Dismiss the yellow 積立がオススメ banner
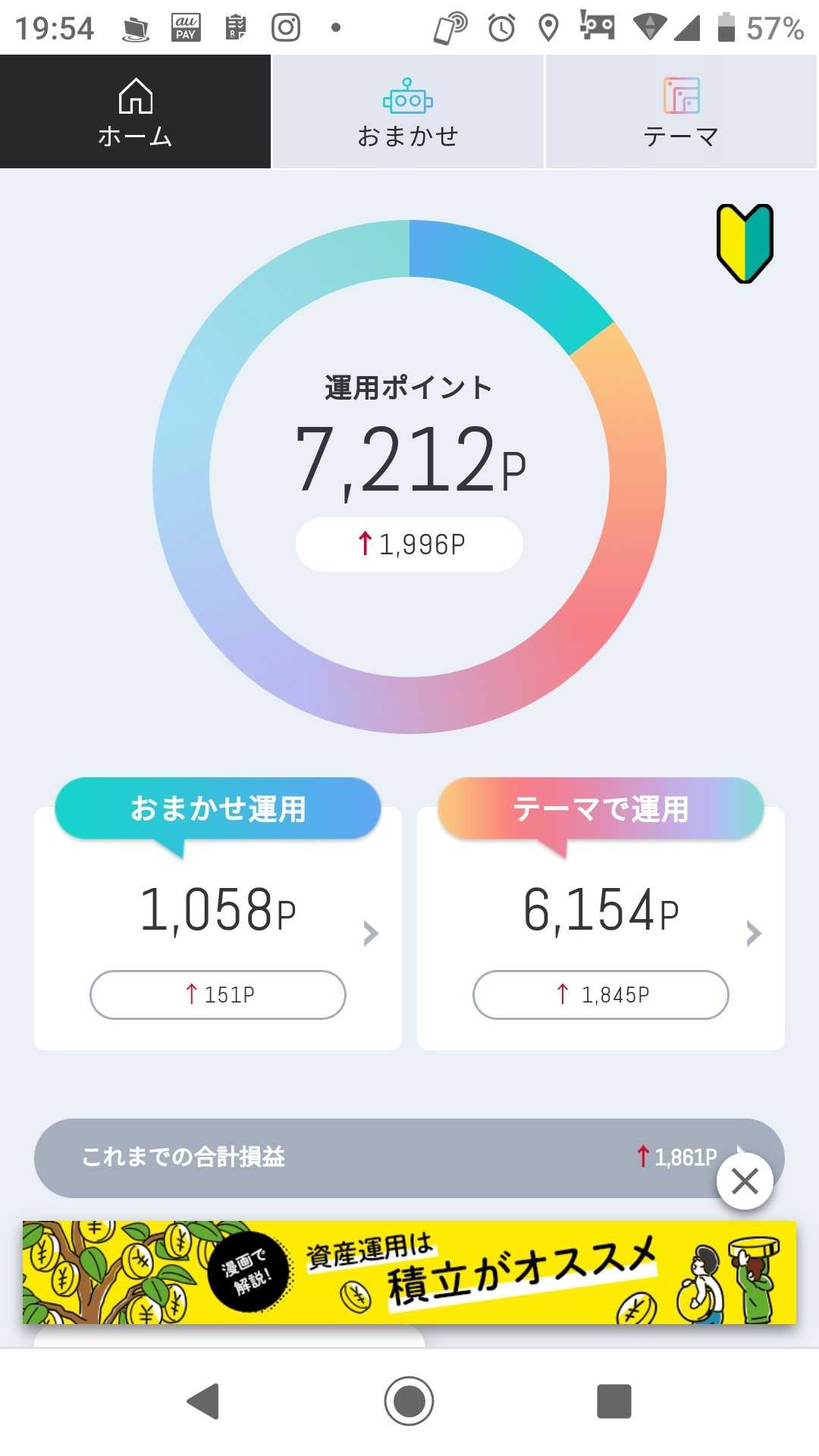Image resolution: width=819 pixels, height=1456 pixels. [745, 1181]
